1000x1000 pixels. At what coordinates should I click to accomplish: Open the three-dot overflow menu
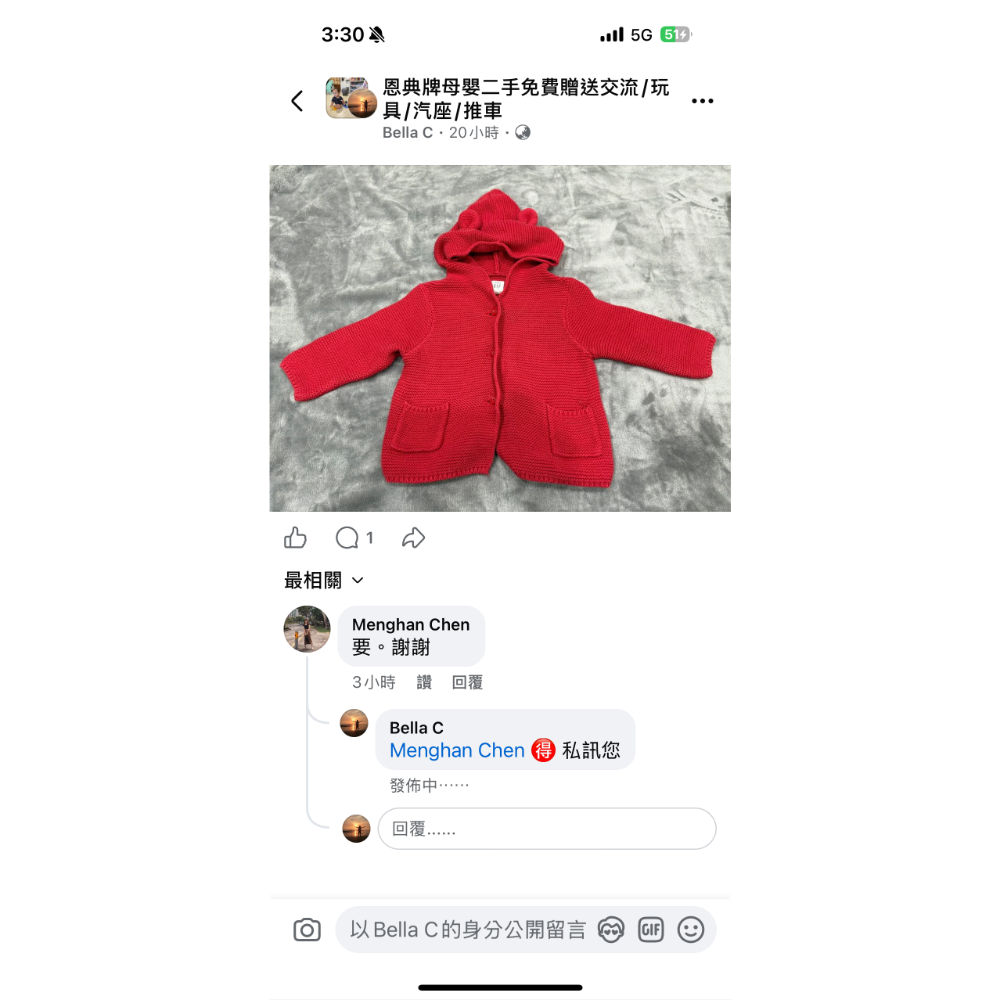[x=703, y=101]
